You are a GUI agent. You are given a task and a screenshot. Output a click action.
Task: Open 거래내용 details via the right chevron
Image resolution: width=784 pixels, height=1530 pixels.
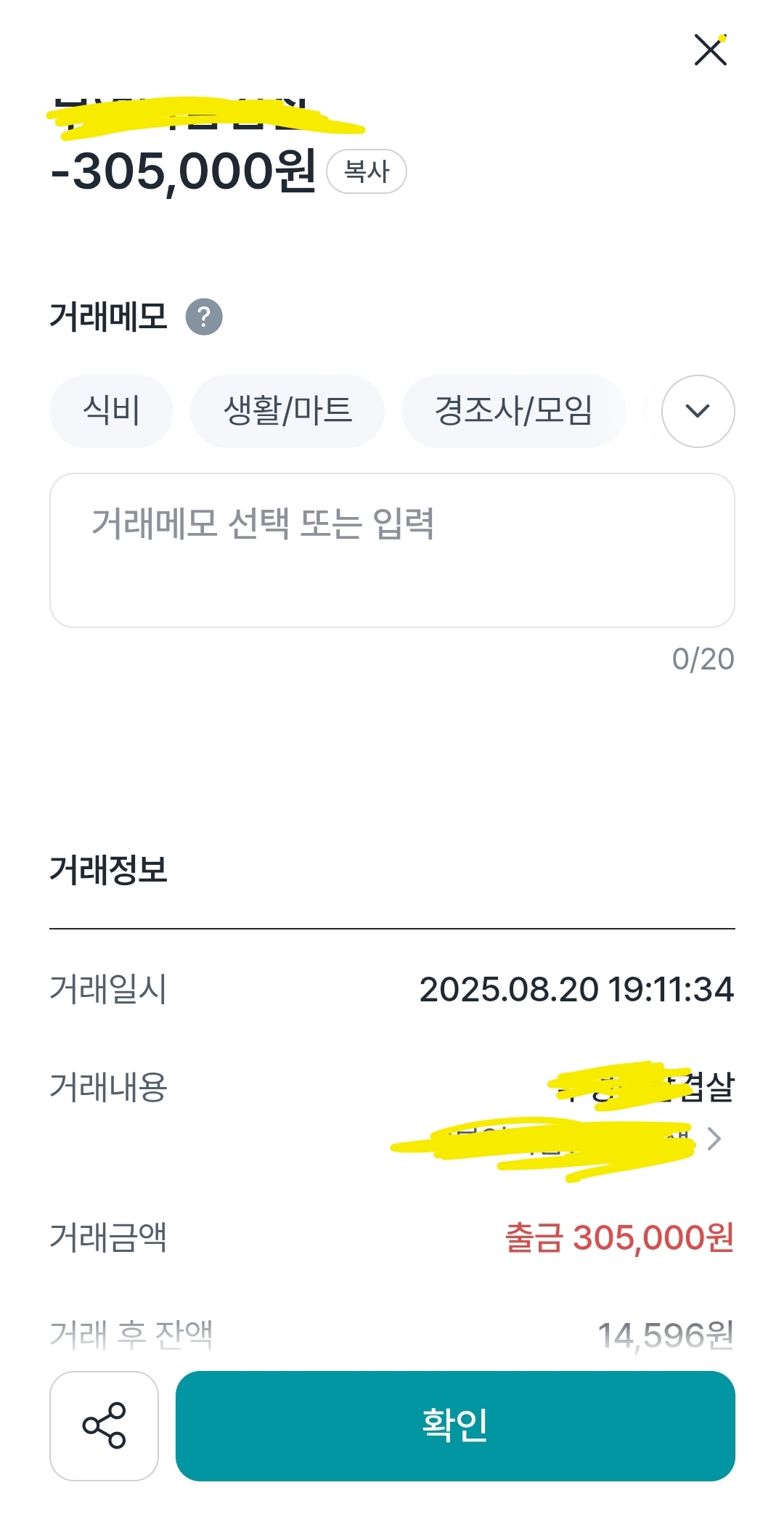tap(714, 1139)
